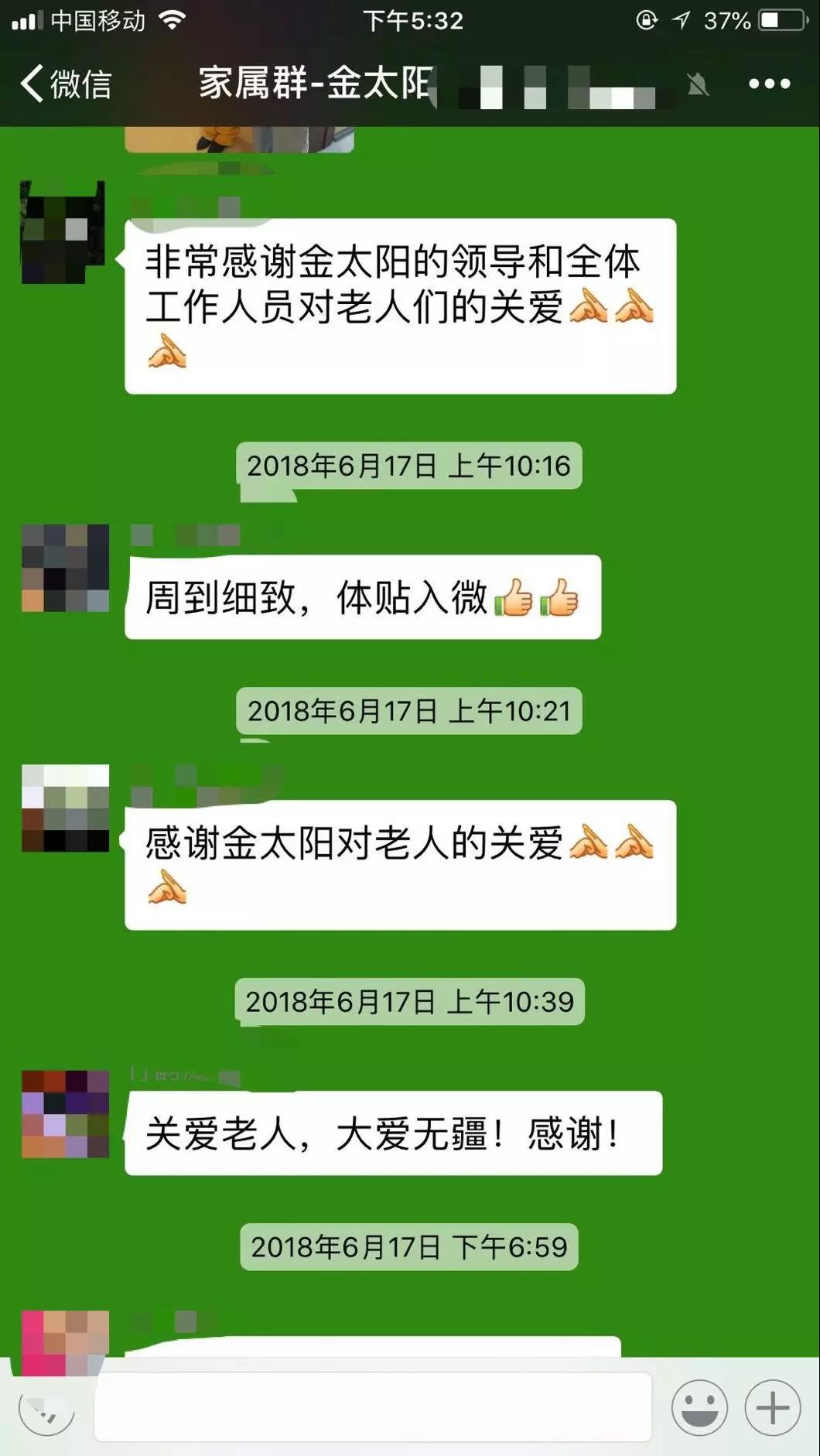Open avatar of sender of 关爱老人 message

pyautogui.click(x=65, y=1113)
